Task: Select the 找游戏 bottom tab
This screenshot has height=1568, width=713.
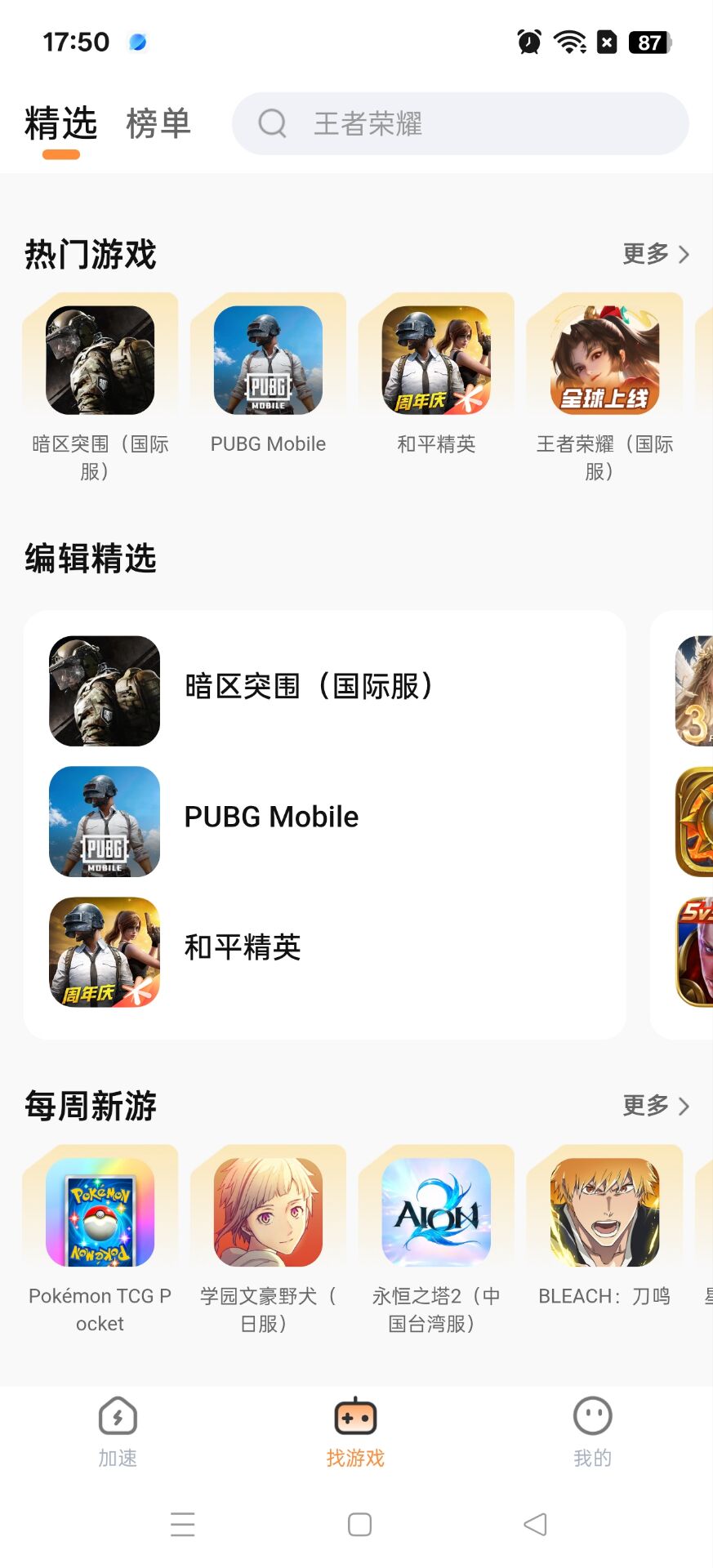Action: click(x=355, y=1432)
